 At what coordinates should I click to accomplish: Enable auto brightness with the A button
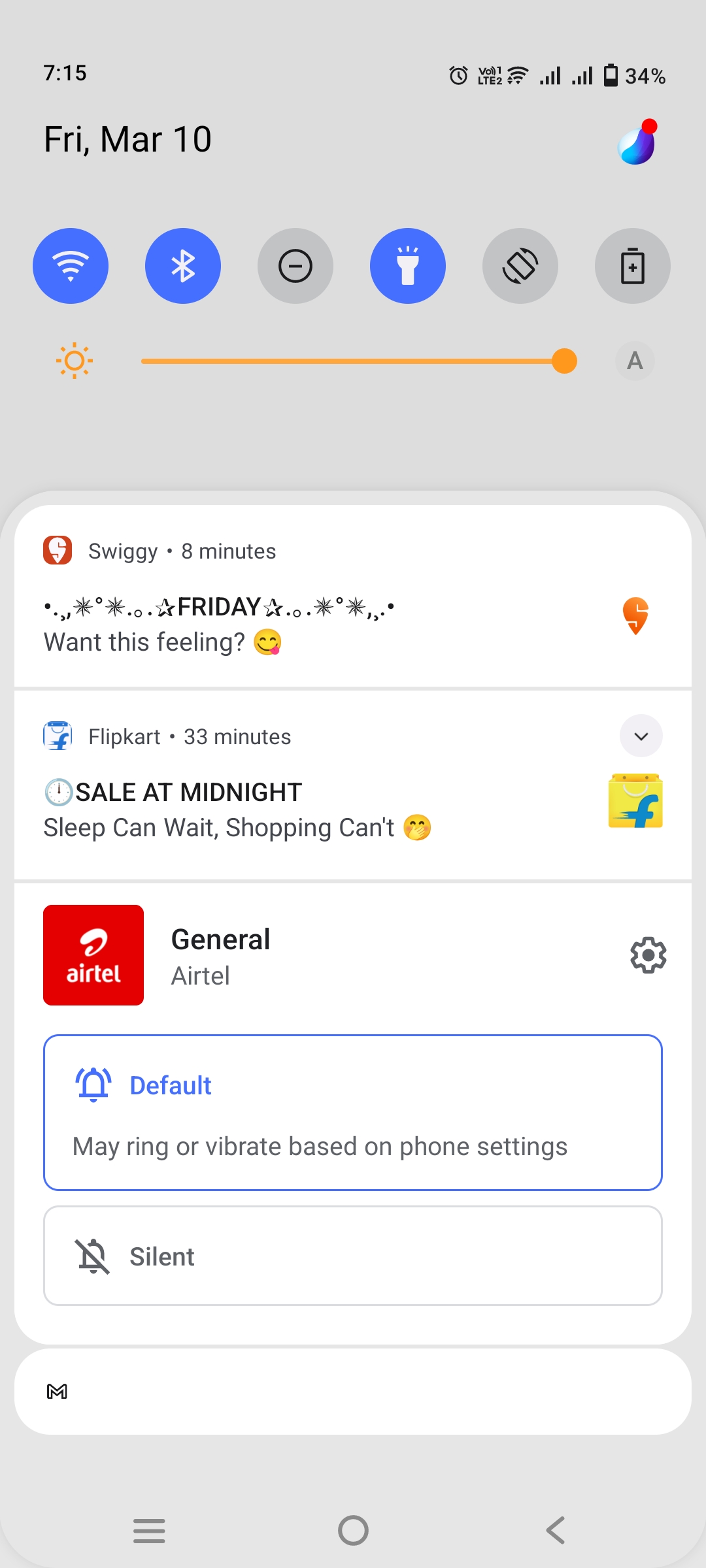(x=635, y=361)
